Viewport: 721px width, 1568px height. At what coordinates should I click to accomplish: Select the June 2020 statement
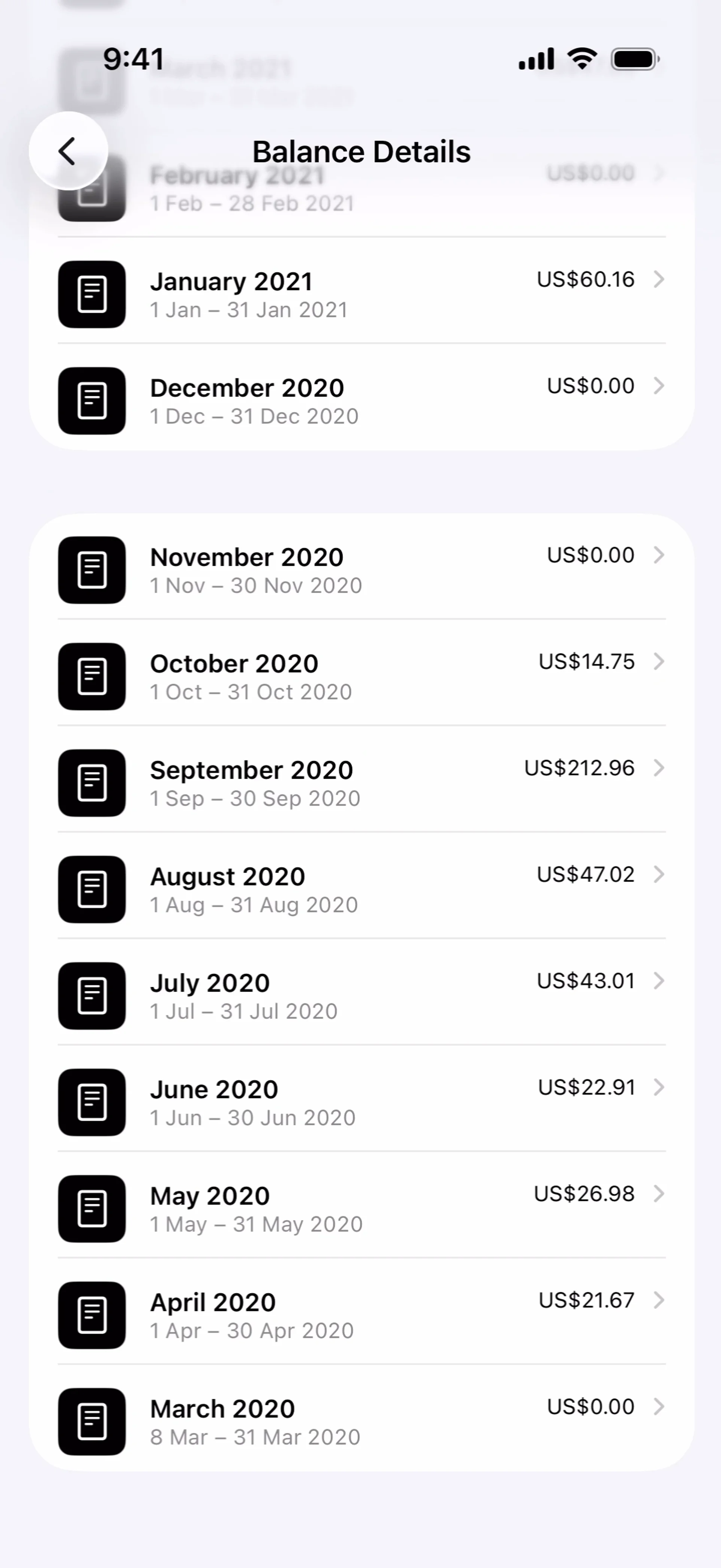point(361,1103)
